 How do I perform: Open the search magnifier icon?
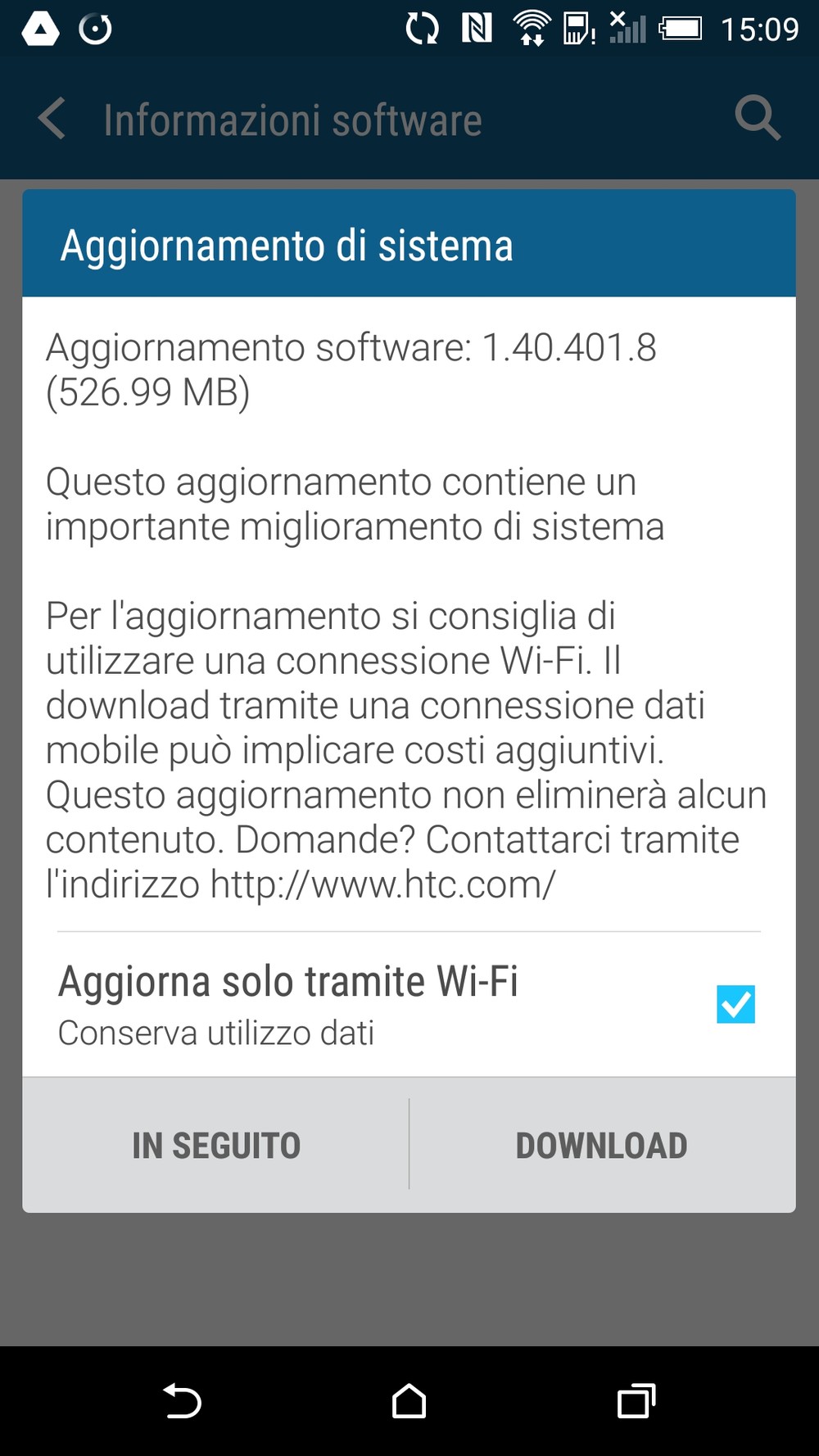[758, 119]
